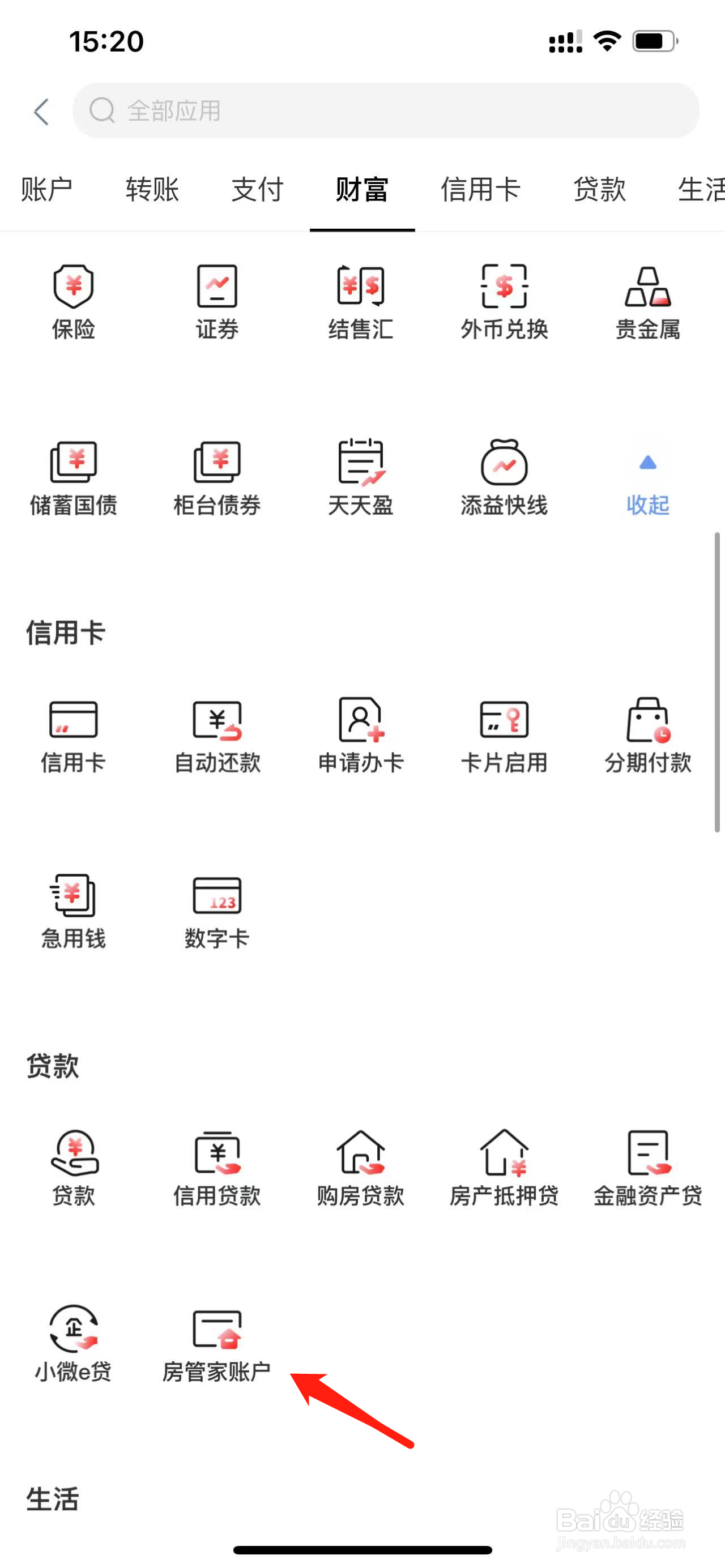
Task: Switch to the 信用卡 tab
Action: point(480,189)
